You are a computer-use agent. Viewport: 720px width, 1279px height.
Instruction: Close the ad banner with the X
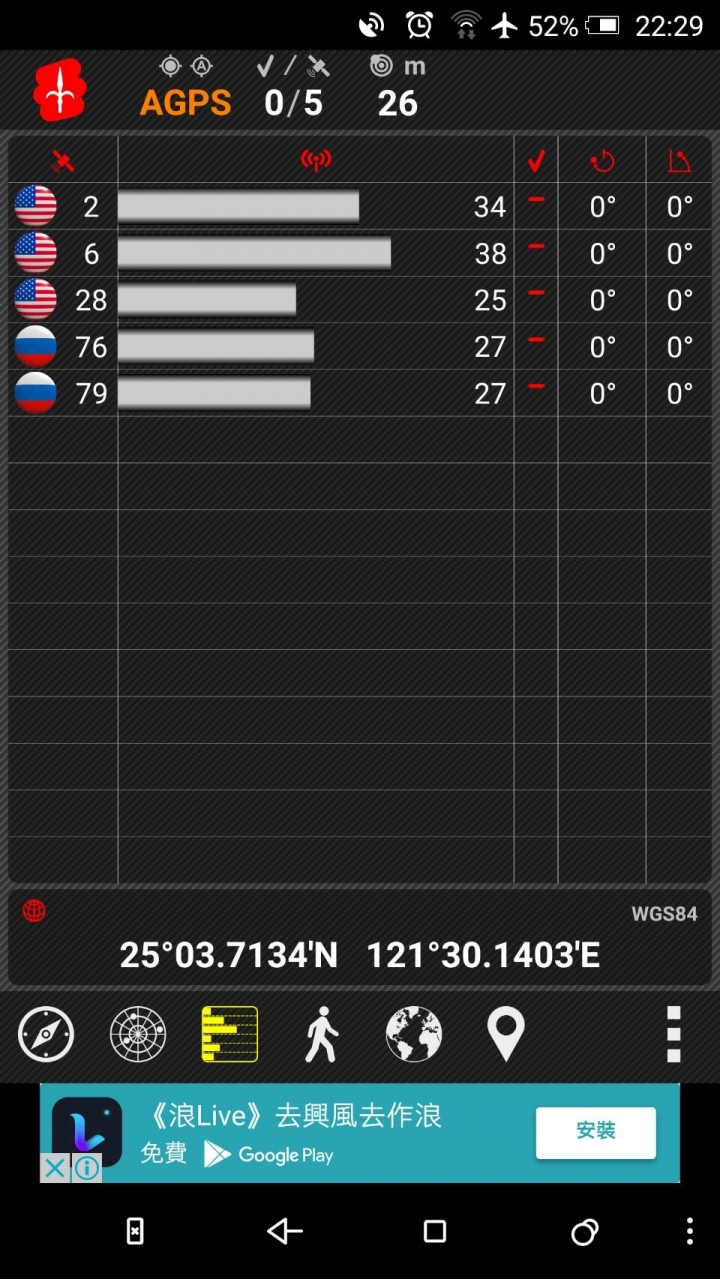(55, 1168)
